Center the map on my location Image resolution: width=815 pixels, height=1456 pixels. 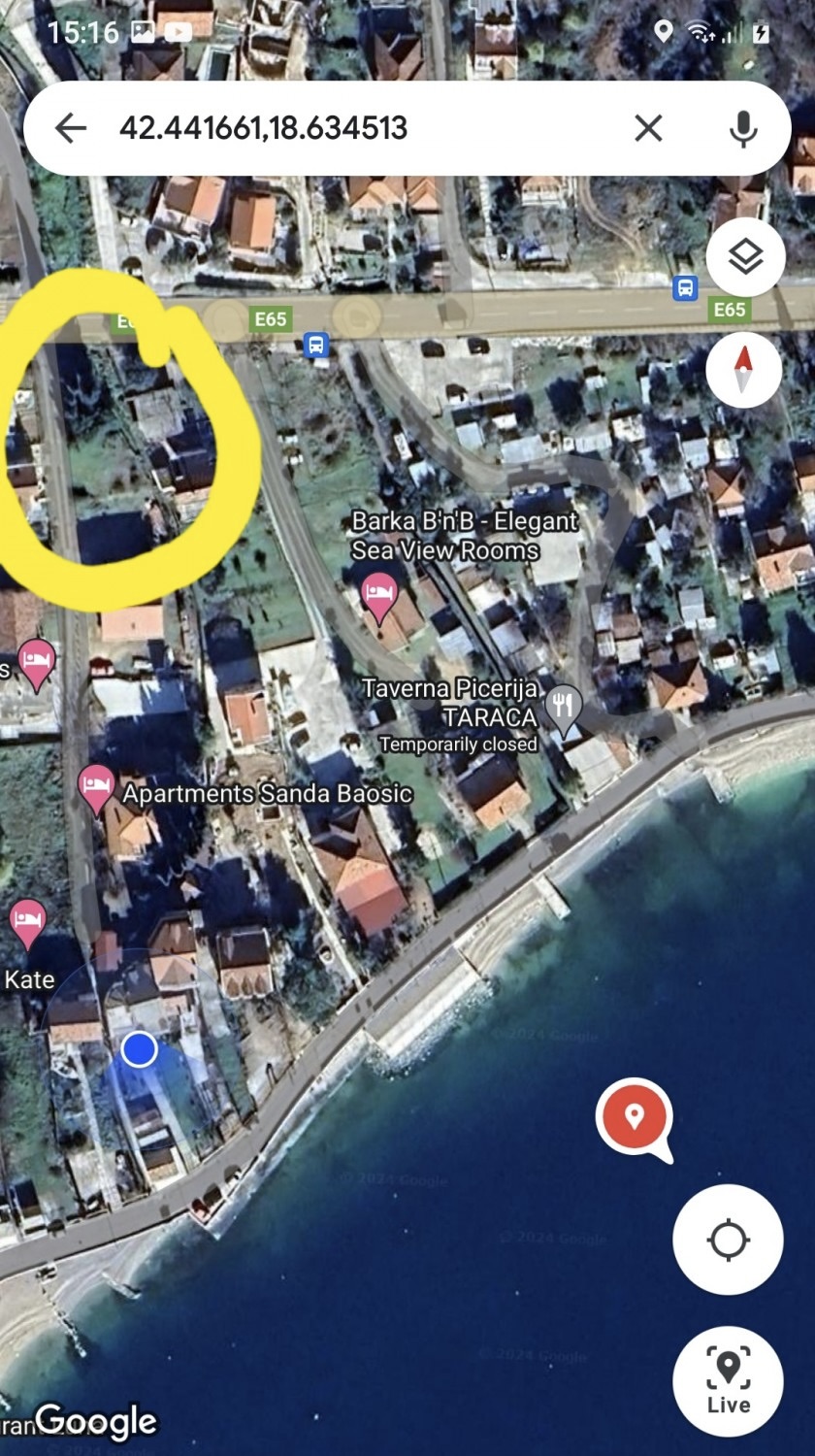click(728, 1240)
